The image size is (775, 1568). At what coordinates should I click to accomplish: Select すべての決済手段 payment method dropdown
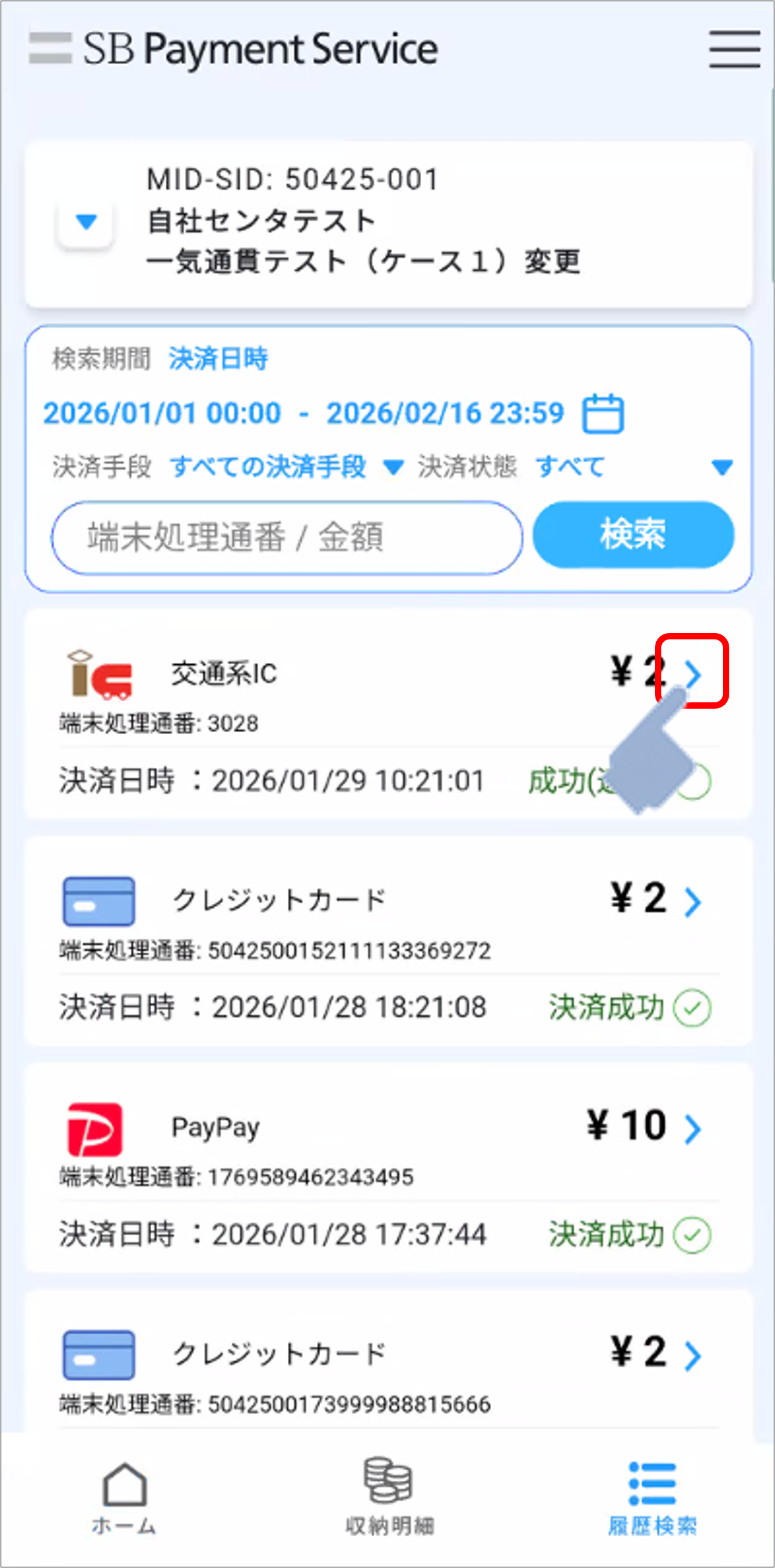[x=286, y=467]
